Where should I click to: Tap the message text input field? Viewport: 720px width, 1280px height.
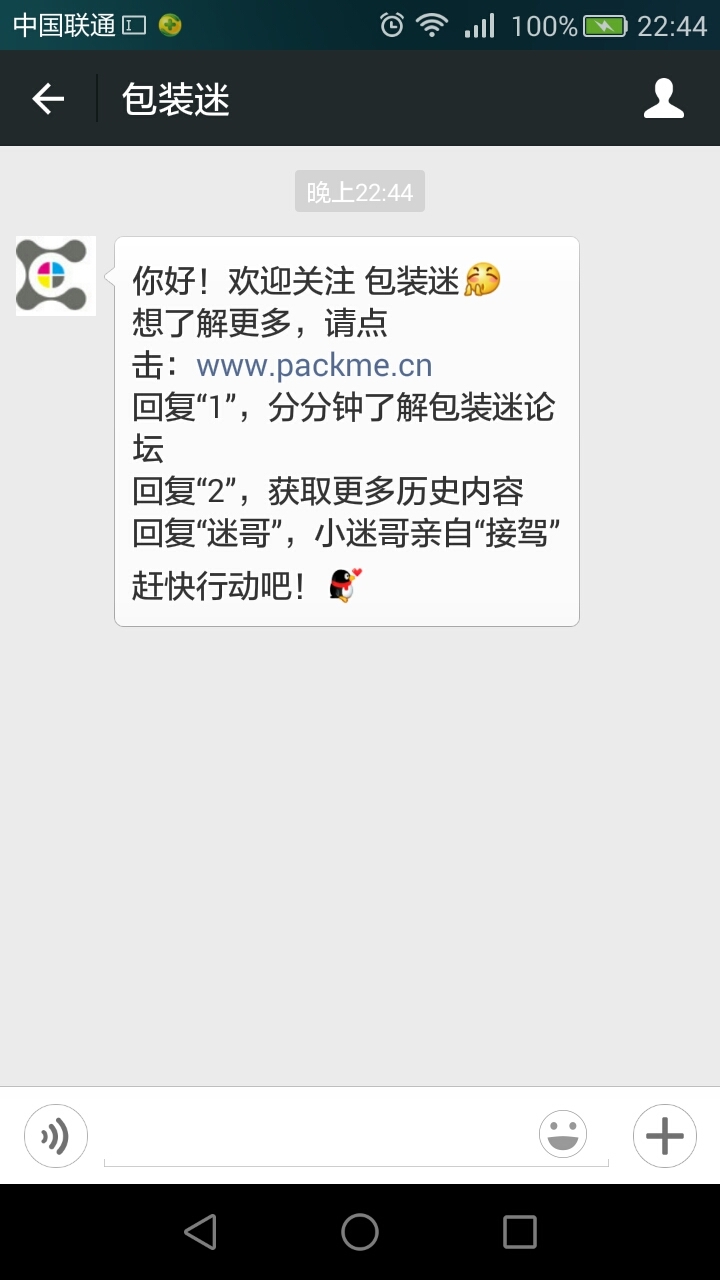[300, 1135]
